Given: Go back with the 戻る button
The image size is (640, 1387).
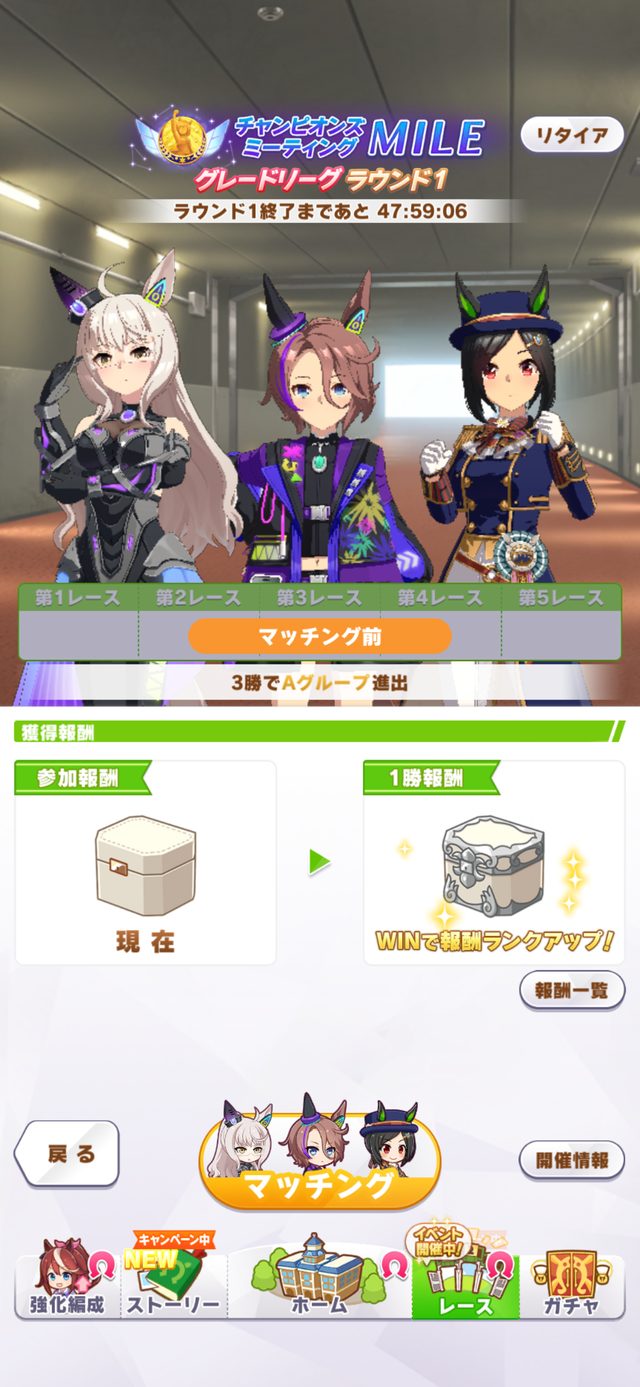Looking at the screenshot, I should click(68, 1153).
